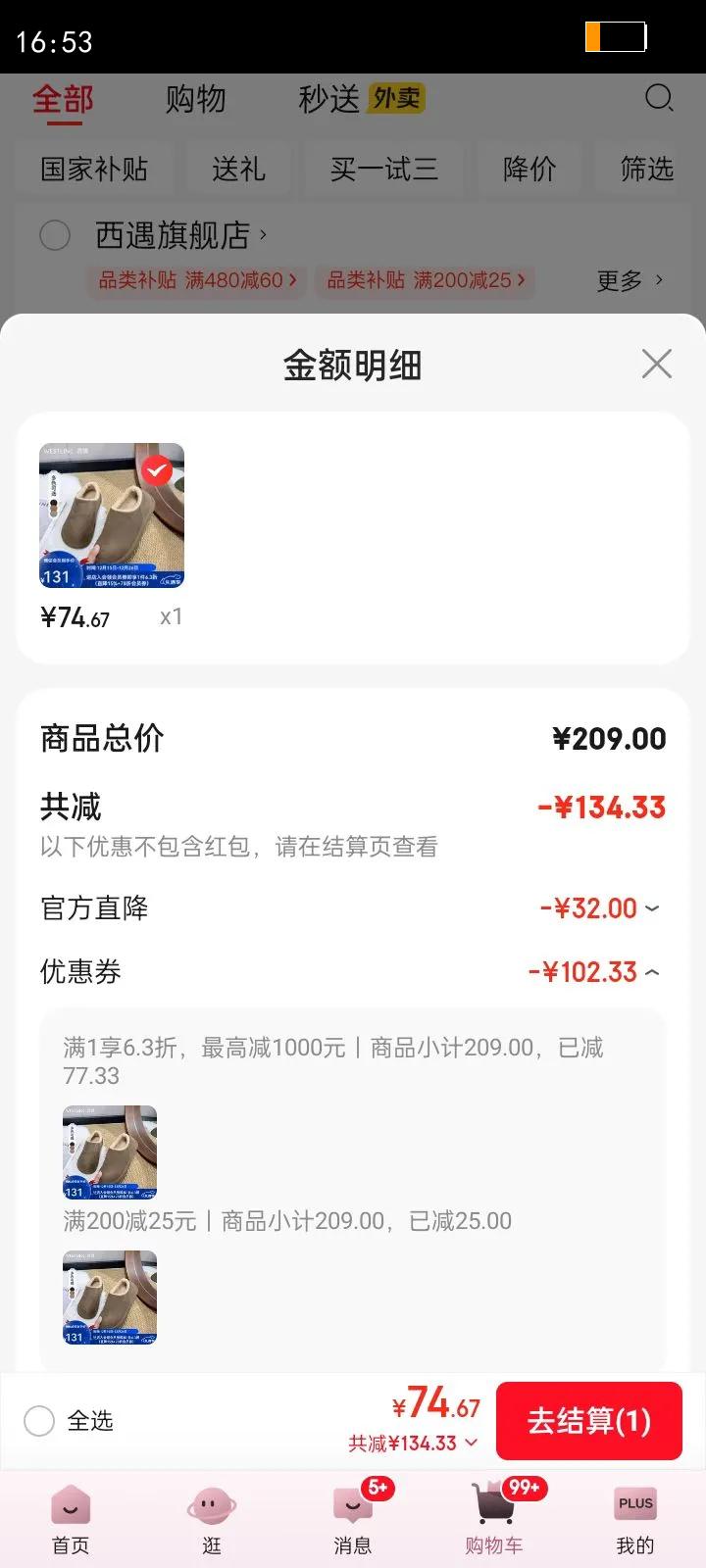
Task: Switch to the 逛 tab
Action: pyautogui.click(x=212, y=1518)
